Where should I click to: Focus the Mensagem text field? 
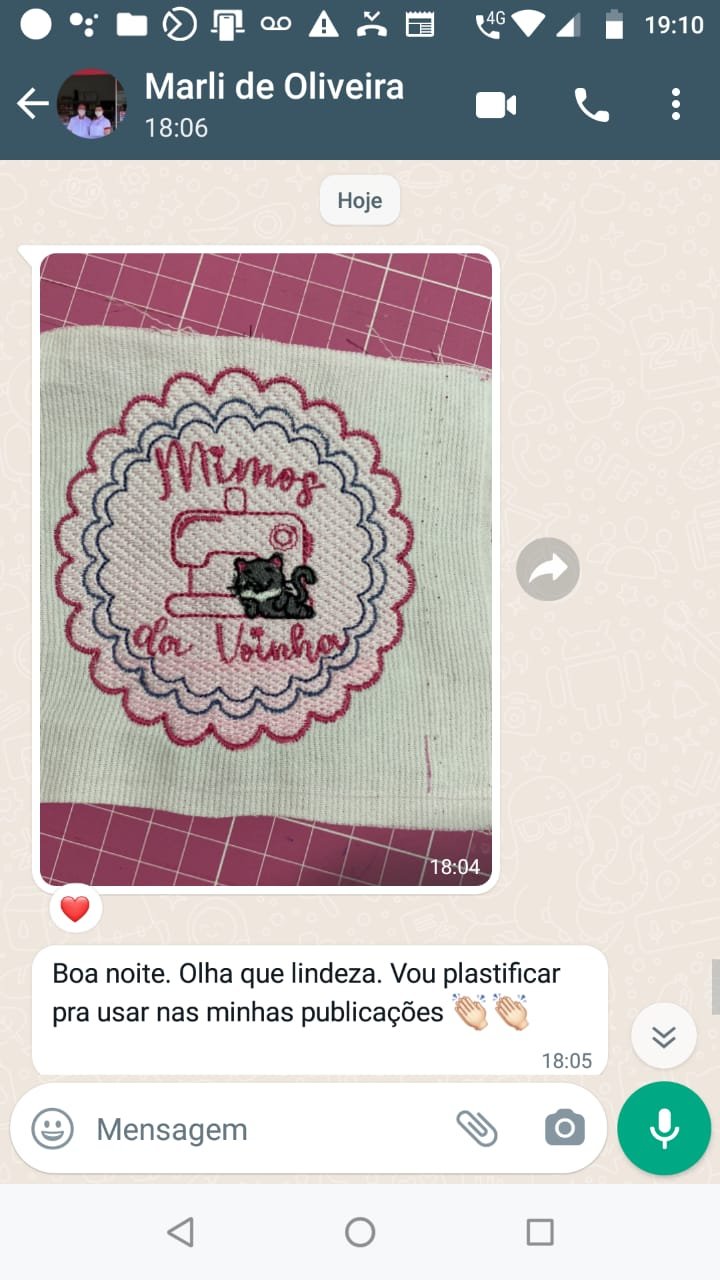260,1129
